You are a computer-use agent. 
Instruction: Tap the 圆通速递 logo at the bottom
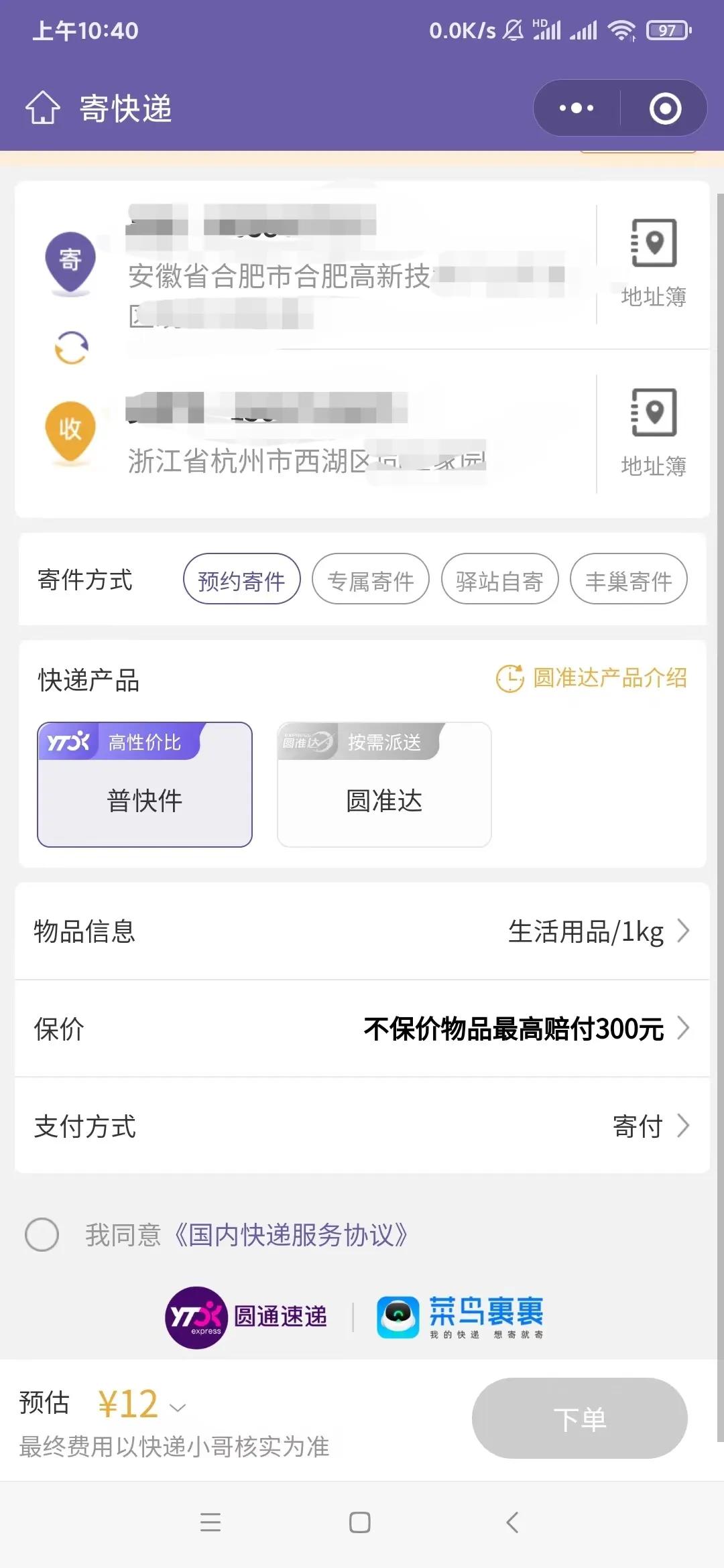(249, 1315)
